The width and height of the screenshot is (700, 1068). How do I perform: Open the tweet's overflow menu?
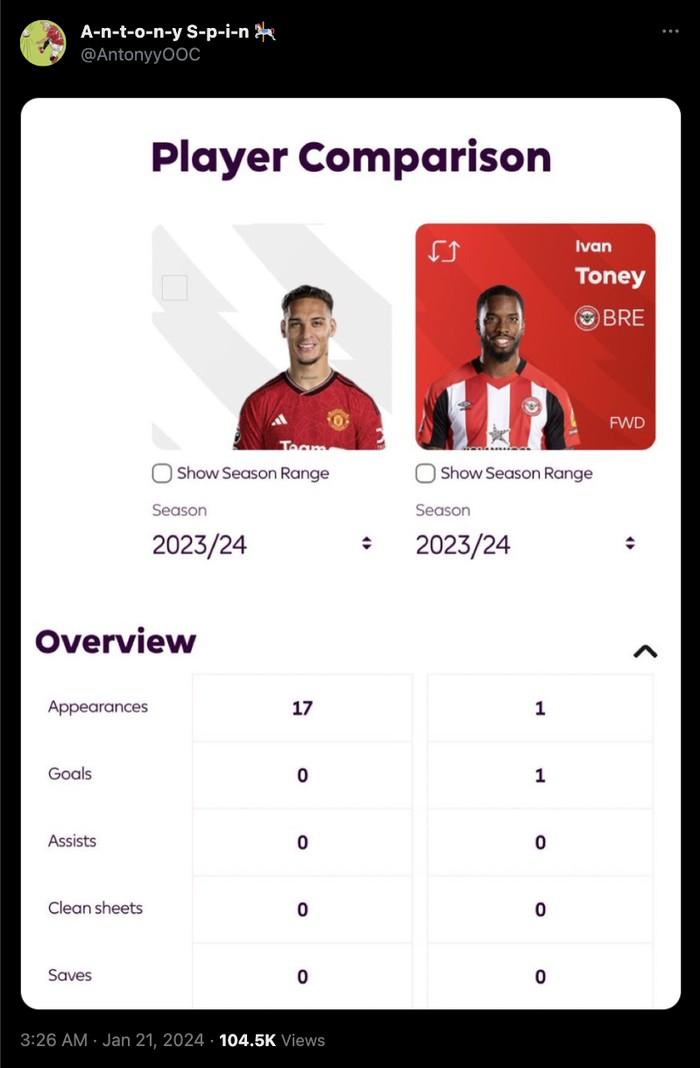click(670, 31)
